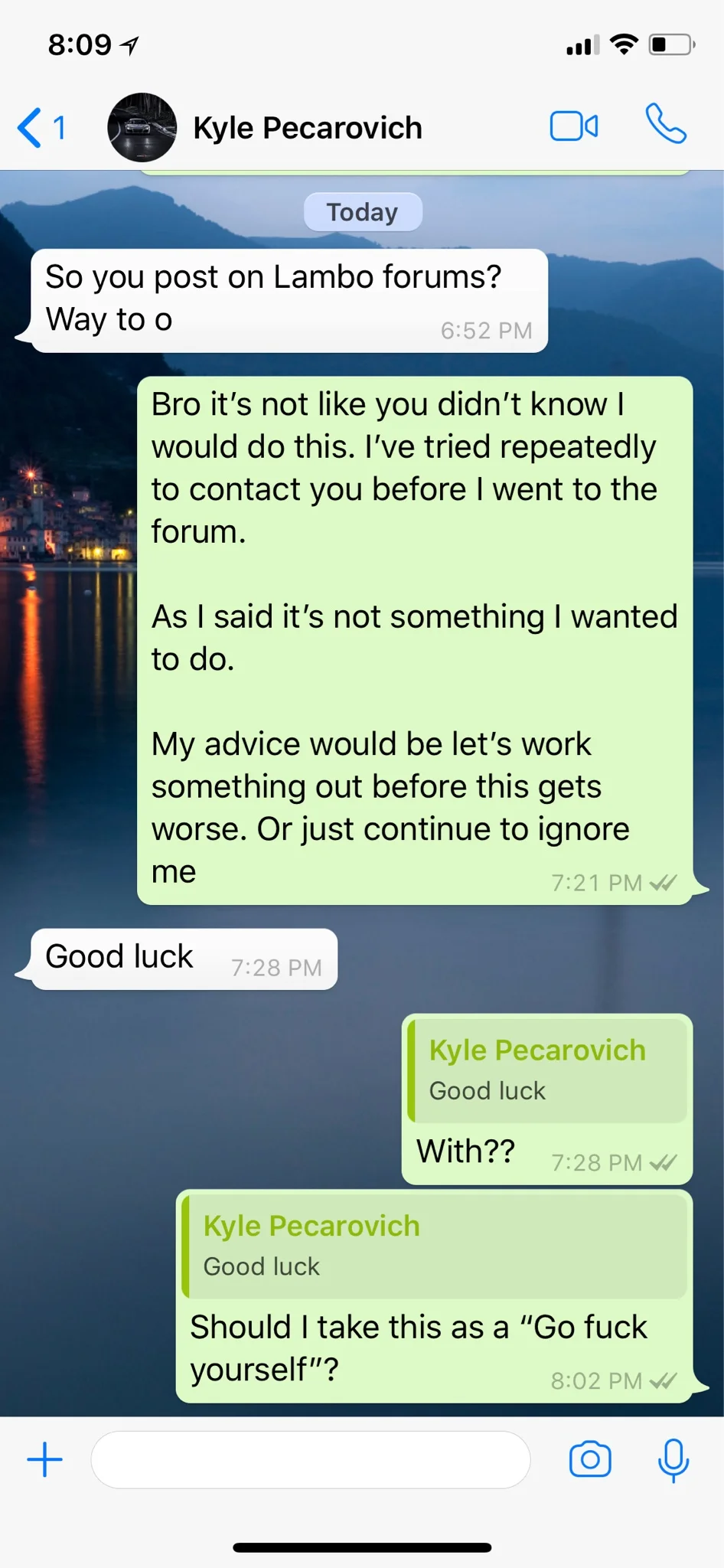Screen dimensions: 724x1568
Task: Go back to the chats list
Action: (41, 128)
